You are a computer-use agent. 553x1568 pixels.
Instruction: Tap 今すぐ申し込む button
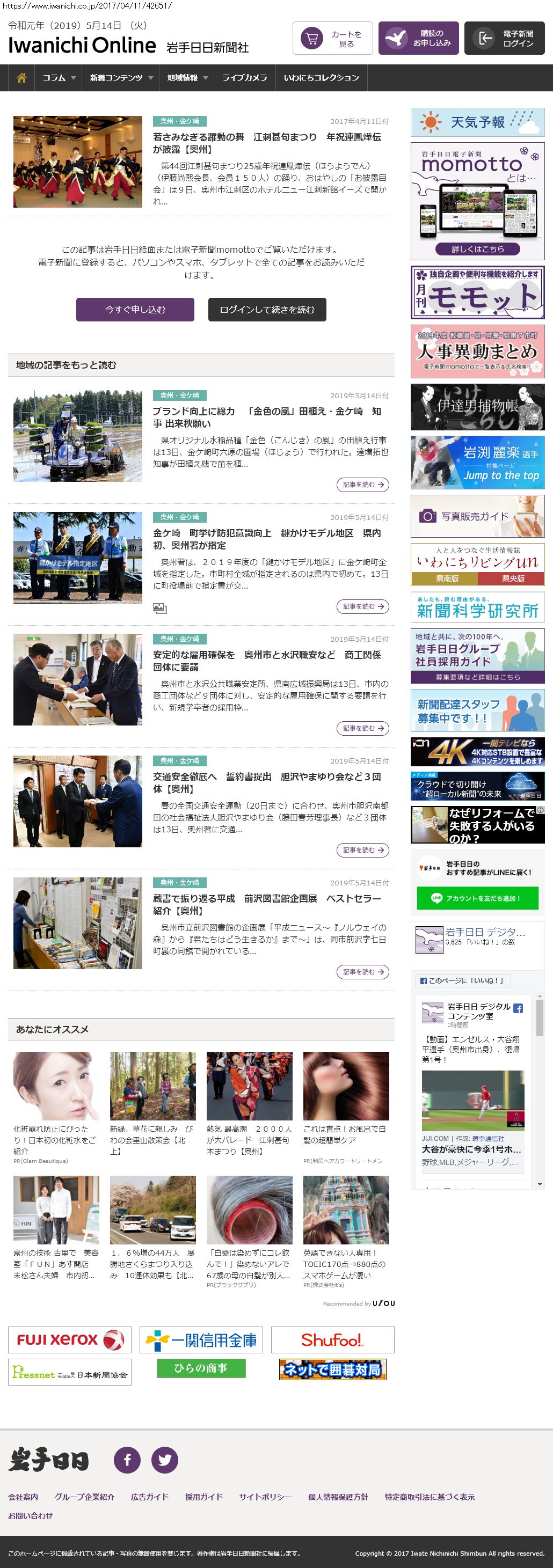coord(135,309)
